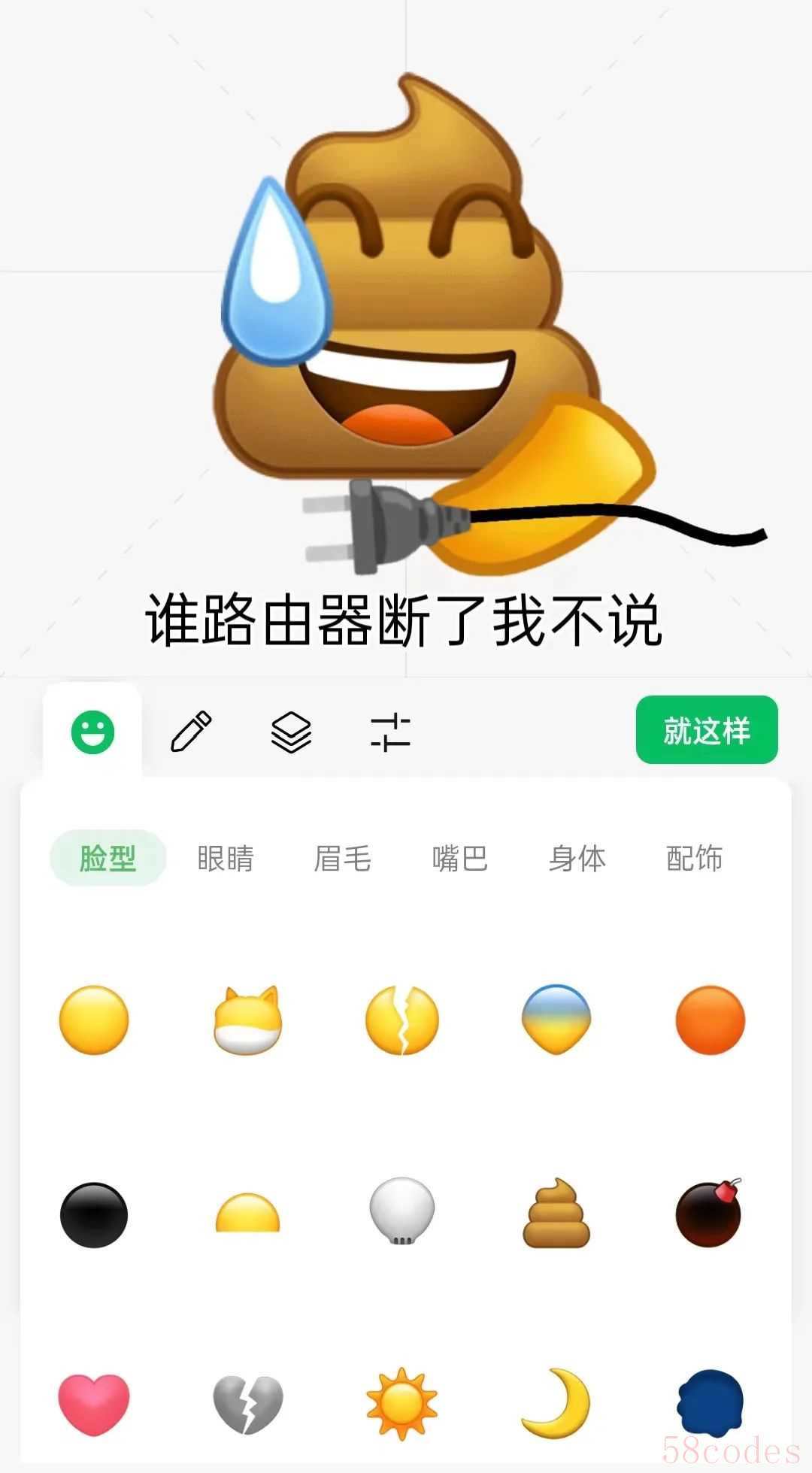Tap the green 就这样 confirm button
The width and height of the screenshot is (812, 1473).
coord(706,729)
